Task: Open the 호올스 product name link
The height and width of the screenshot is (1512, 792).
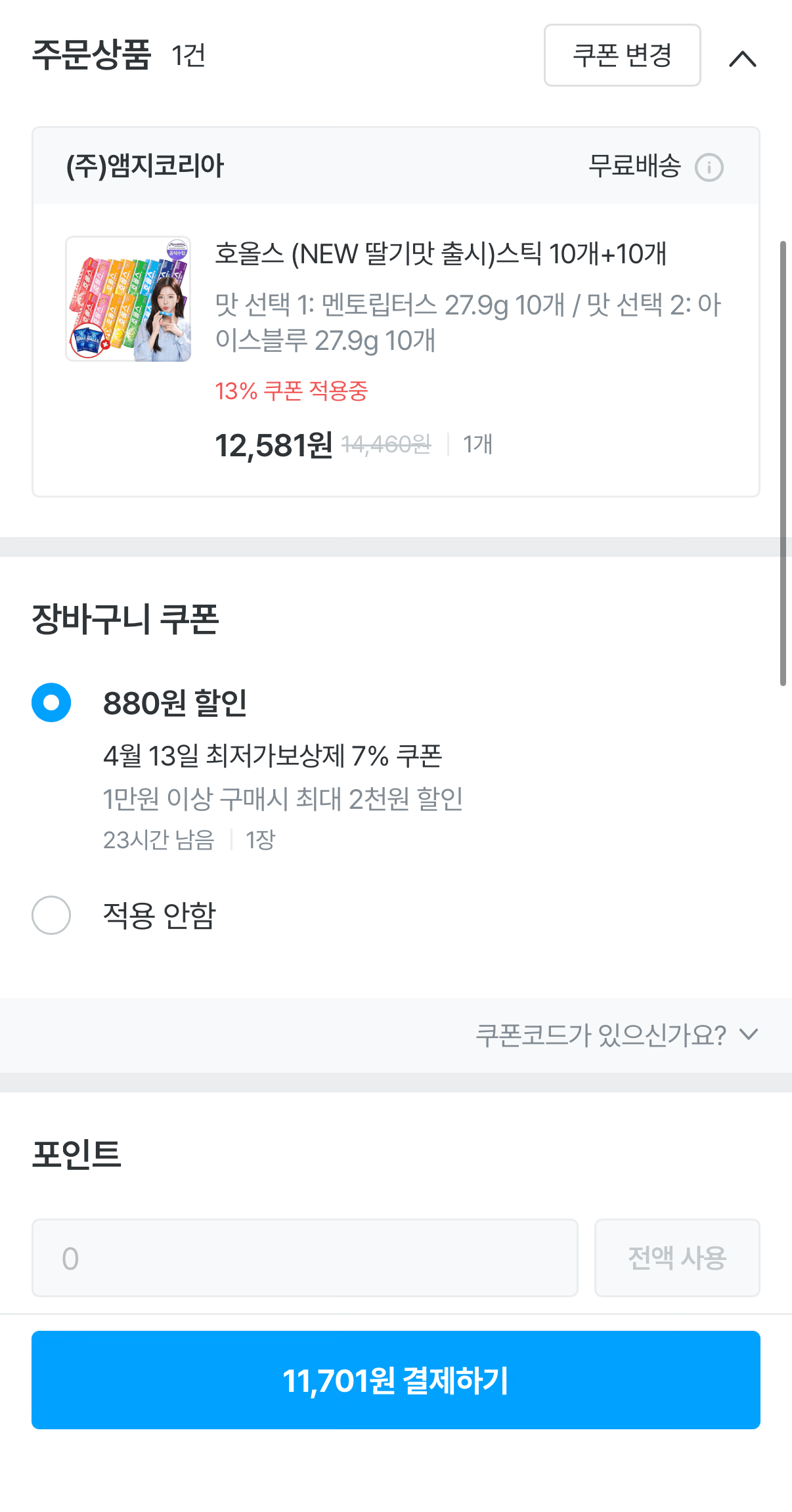Action: pos(442,256)
